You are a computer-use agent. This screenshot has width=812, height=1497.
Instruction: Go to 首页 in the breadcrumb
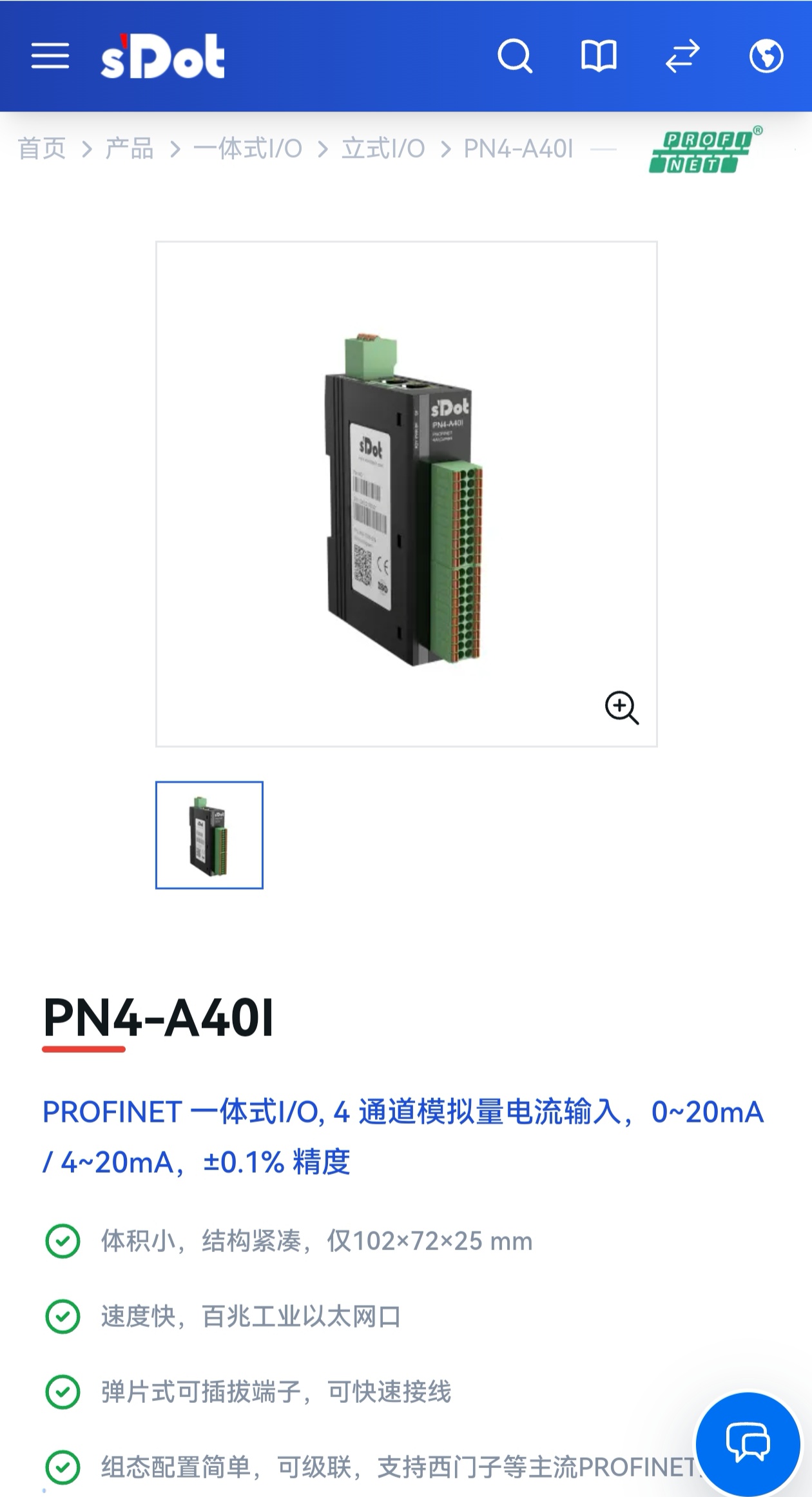point(42,149)
